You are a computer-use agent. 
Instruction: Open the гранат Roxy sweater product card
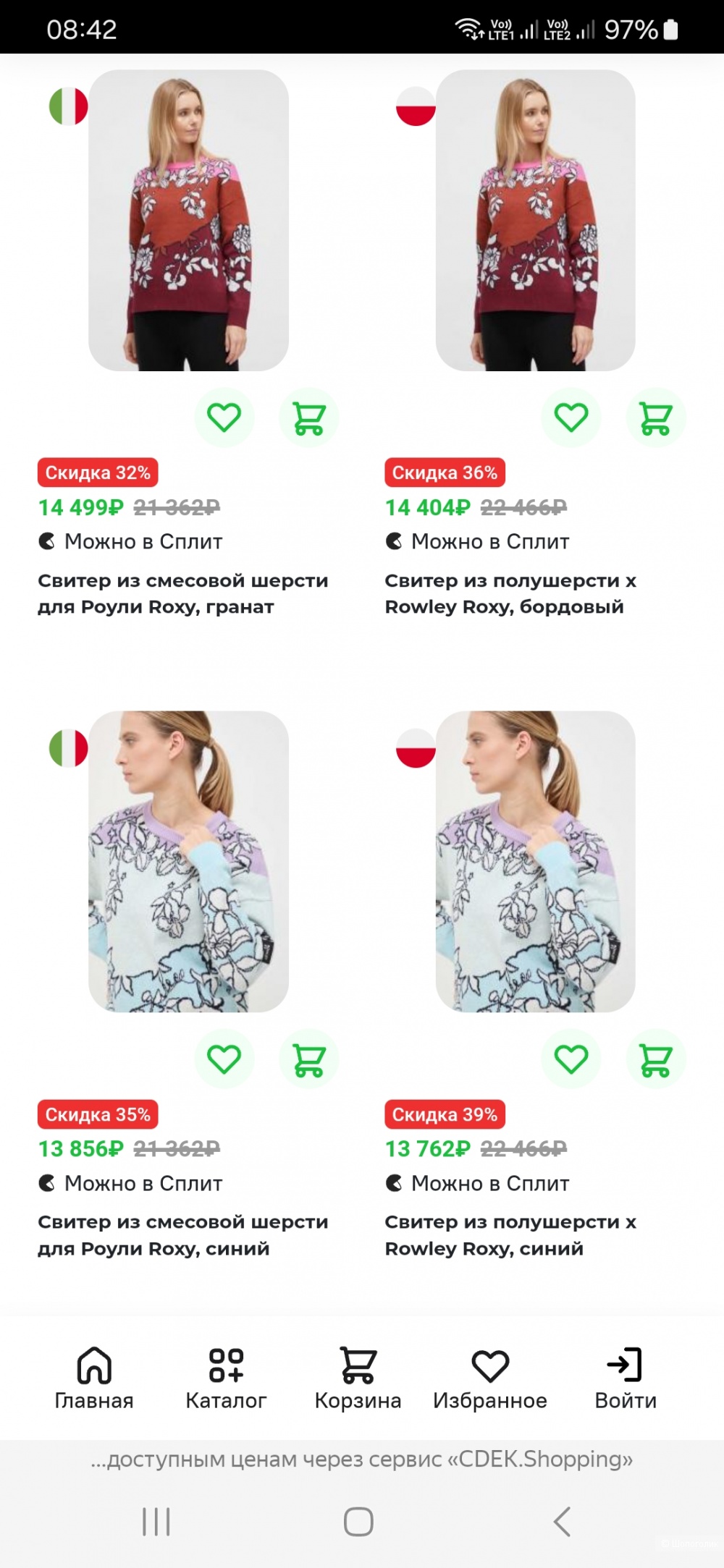coord(188,221)
